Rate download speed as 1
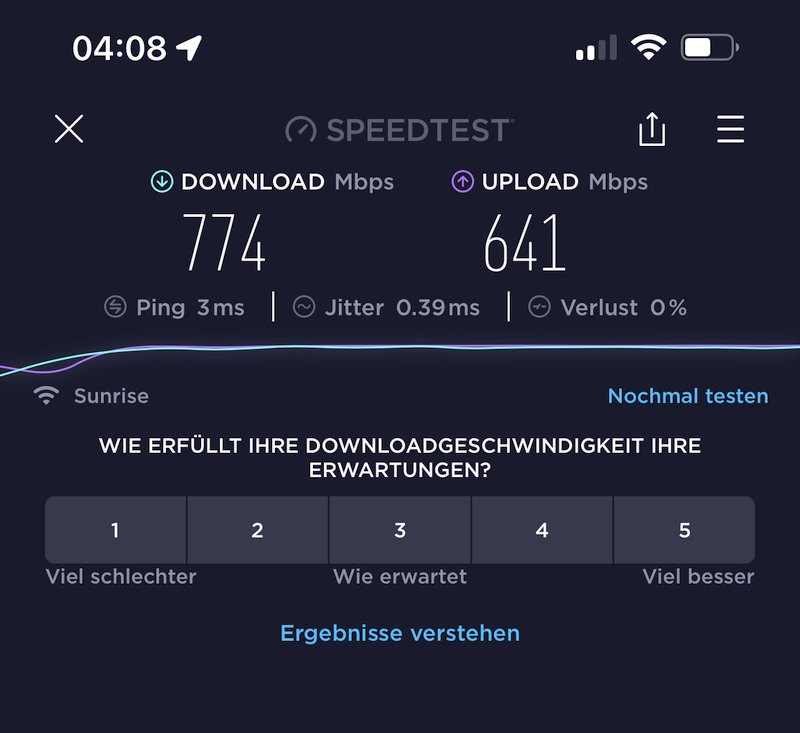This screenshot has height=733, width=800. click(115, 530)
